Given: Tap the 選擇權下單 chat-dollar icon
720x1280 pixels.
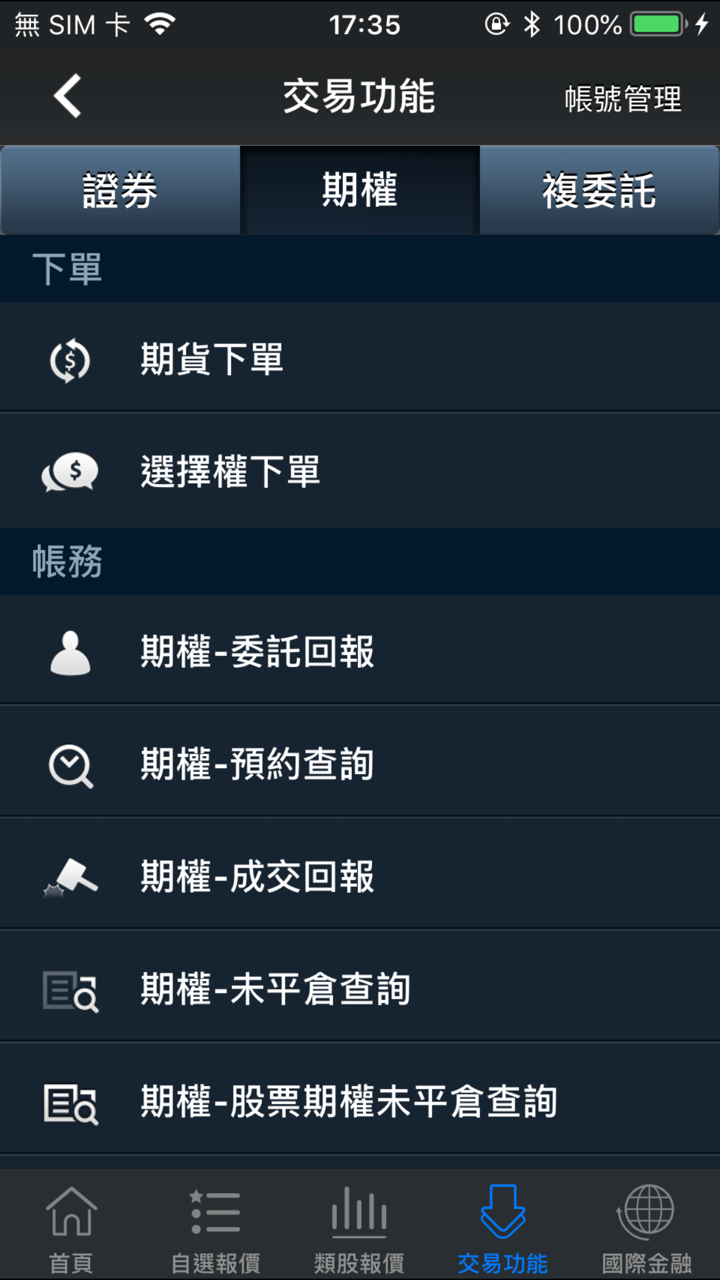Looking at the screenshot, I should [69, 470].
